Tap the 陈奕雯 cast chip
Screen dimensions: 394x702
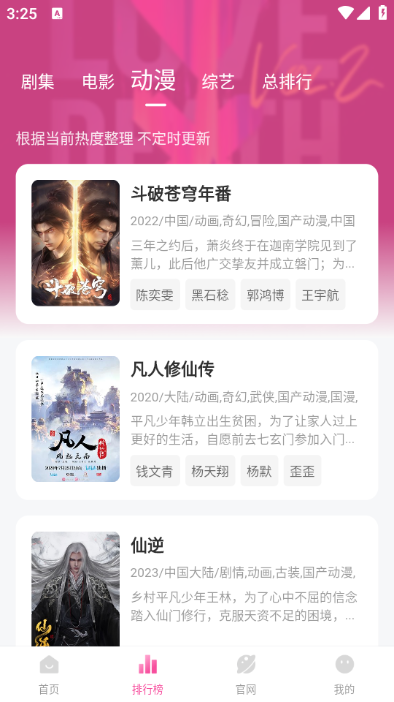click(x=155, y=295)
